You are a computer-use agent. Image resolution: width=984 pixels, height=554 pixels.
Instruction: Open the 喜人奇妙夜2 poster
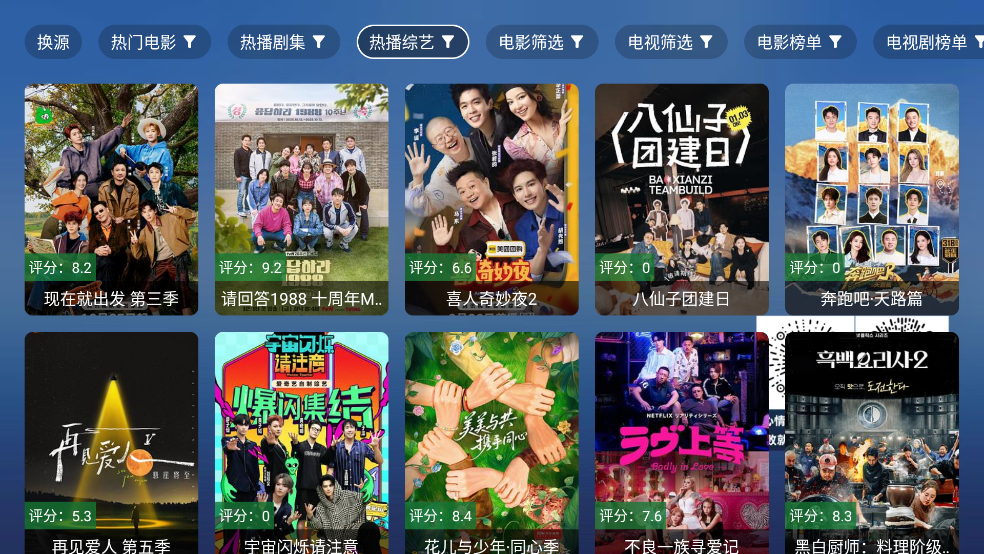tap(491, 199)
